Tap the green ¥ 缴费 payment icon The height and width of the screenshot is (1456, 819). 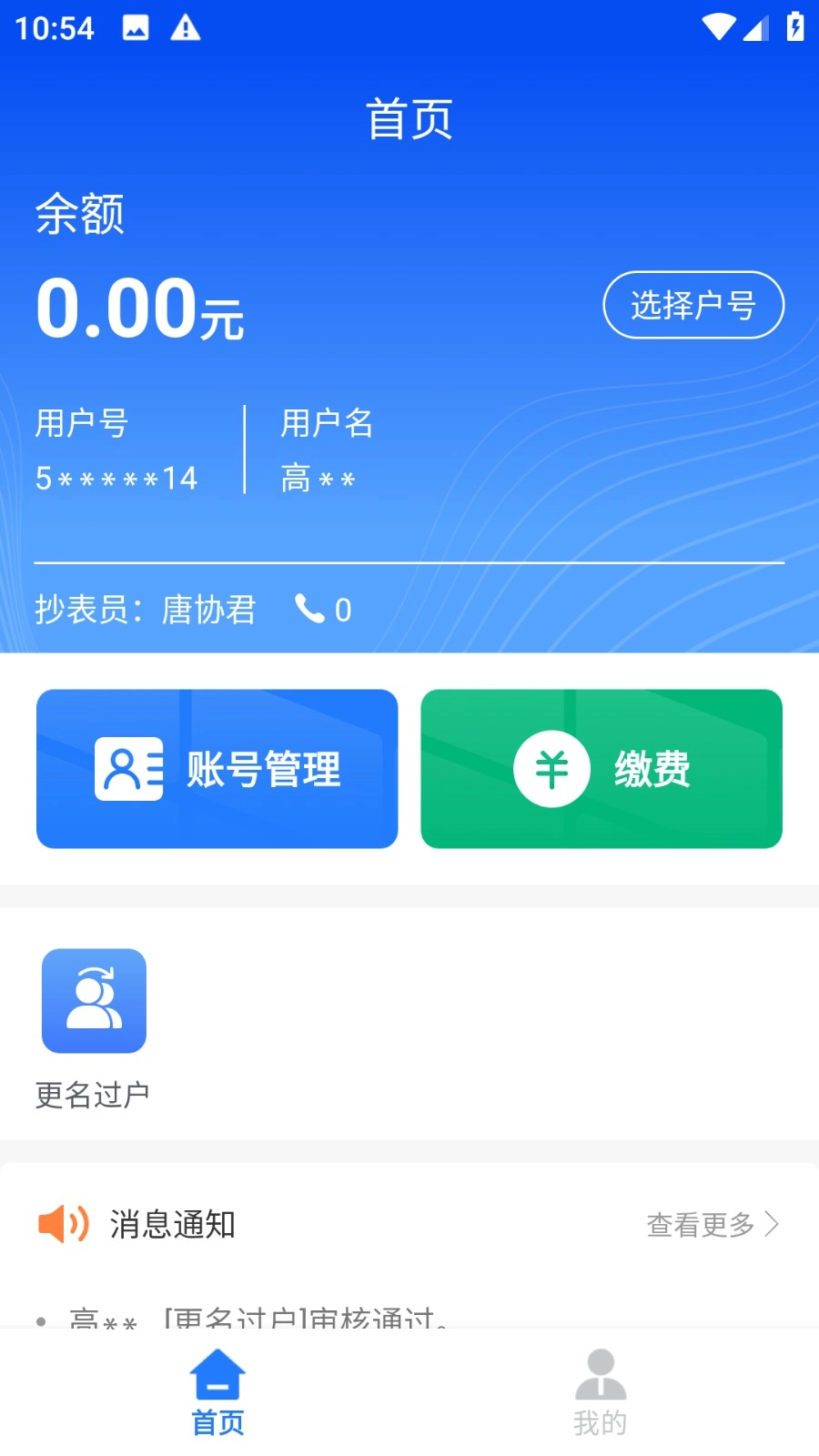coord(550,767)
